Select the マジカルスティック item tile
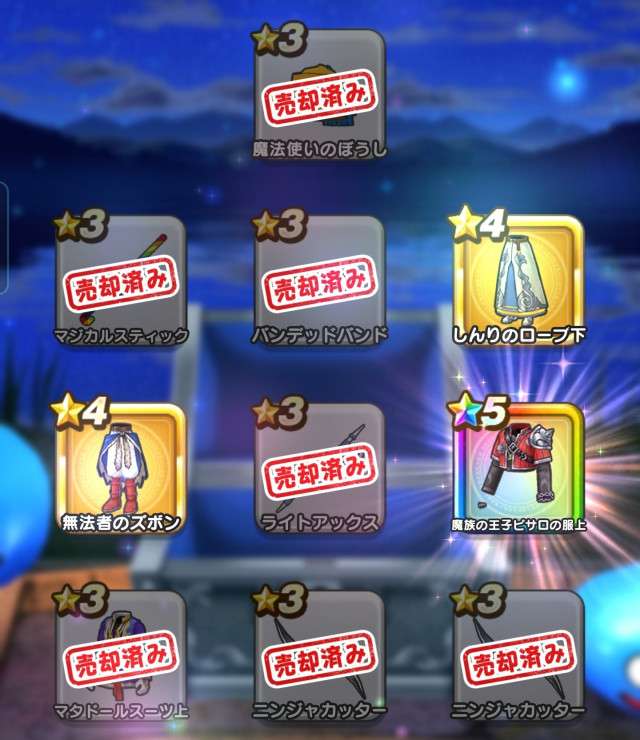 tap(122, 282)
